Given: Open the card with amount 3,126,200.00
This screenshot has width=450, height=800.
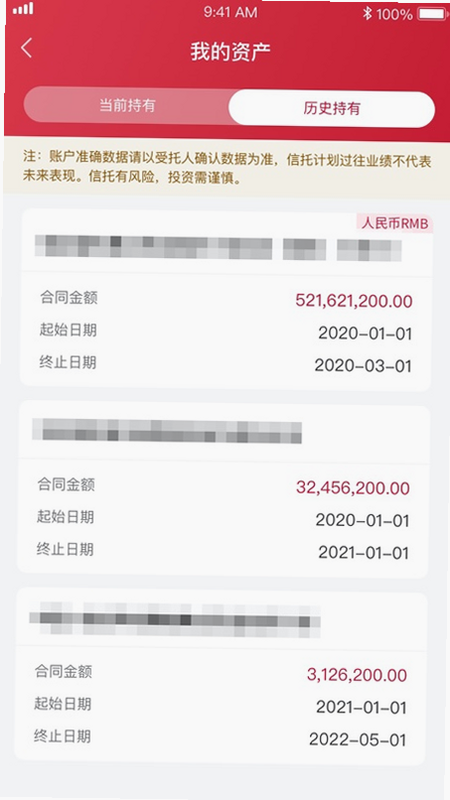Looking at the screenshot, I should tap(220, 676).
